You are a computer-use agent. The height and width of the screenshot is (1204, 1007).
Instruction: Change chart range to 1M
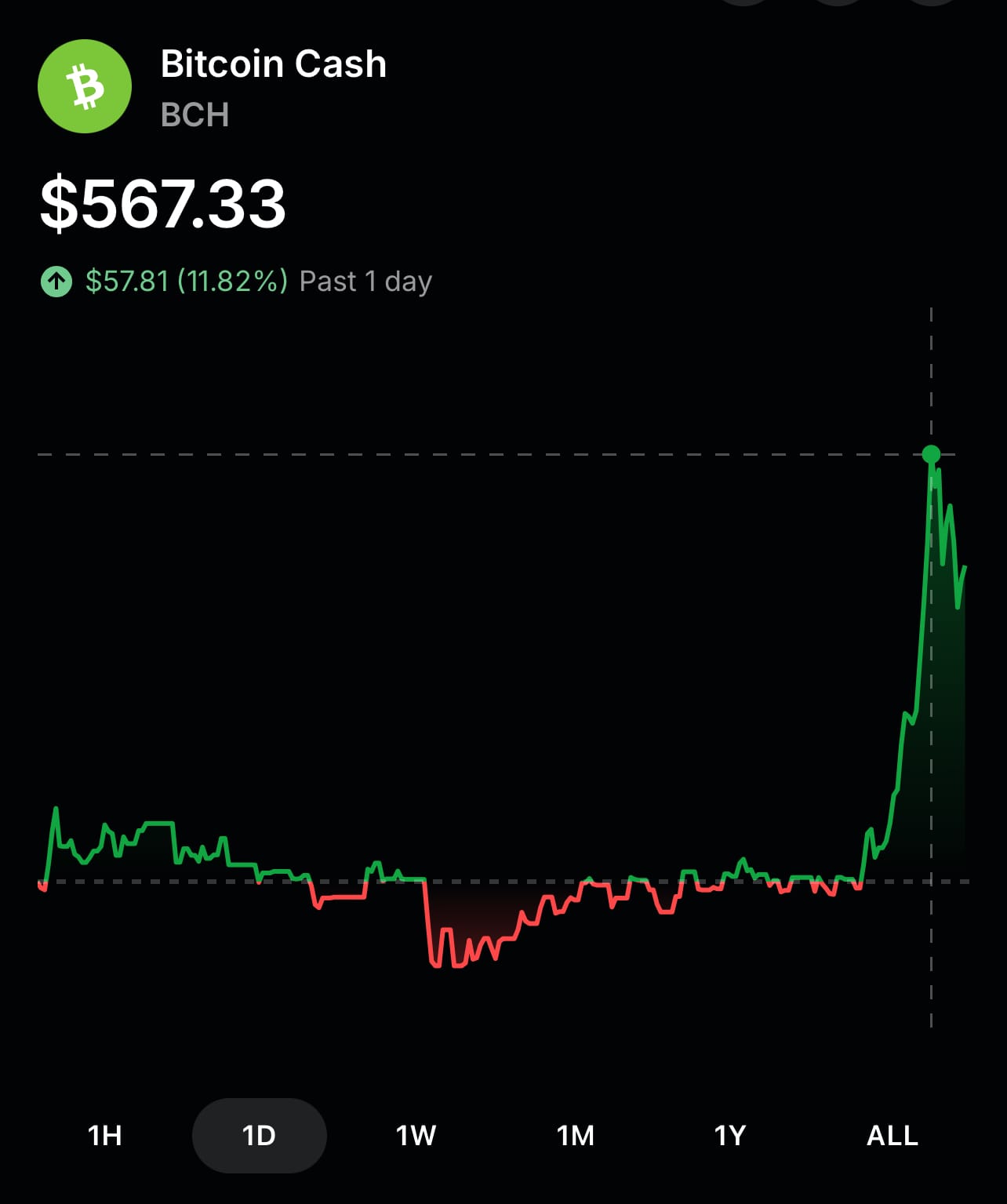click(575, 1135)
